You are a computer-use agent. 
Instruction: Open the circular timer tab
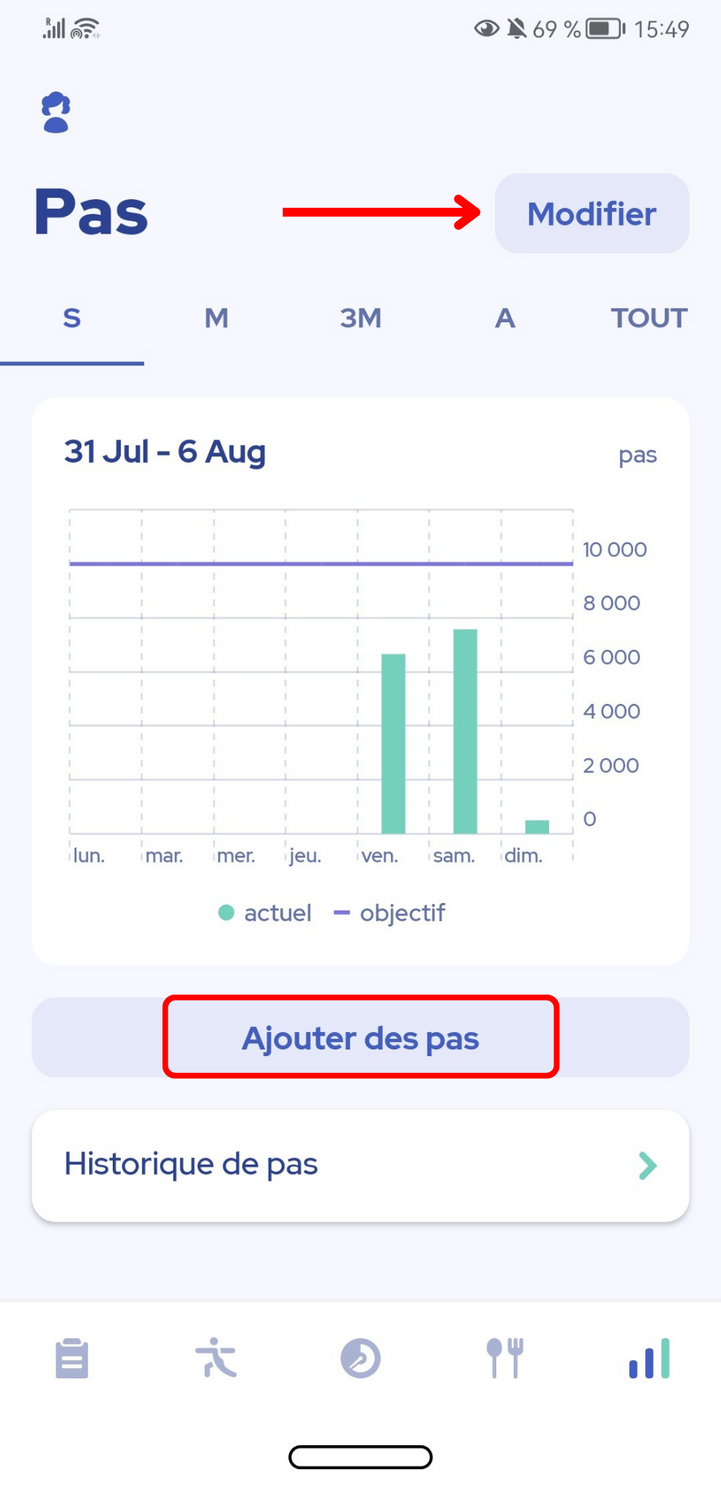pos(360,1359)
